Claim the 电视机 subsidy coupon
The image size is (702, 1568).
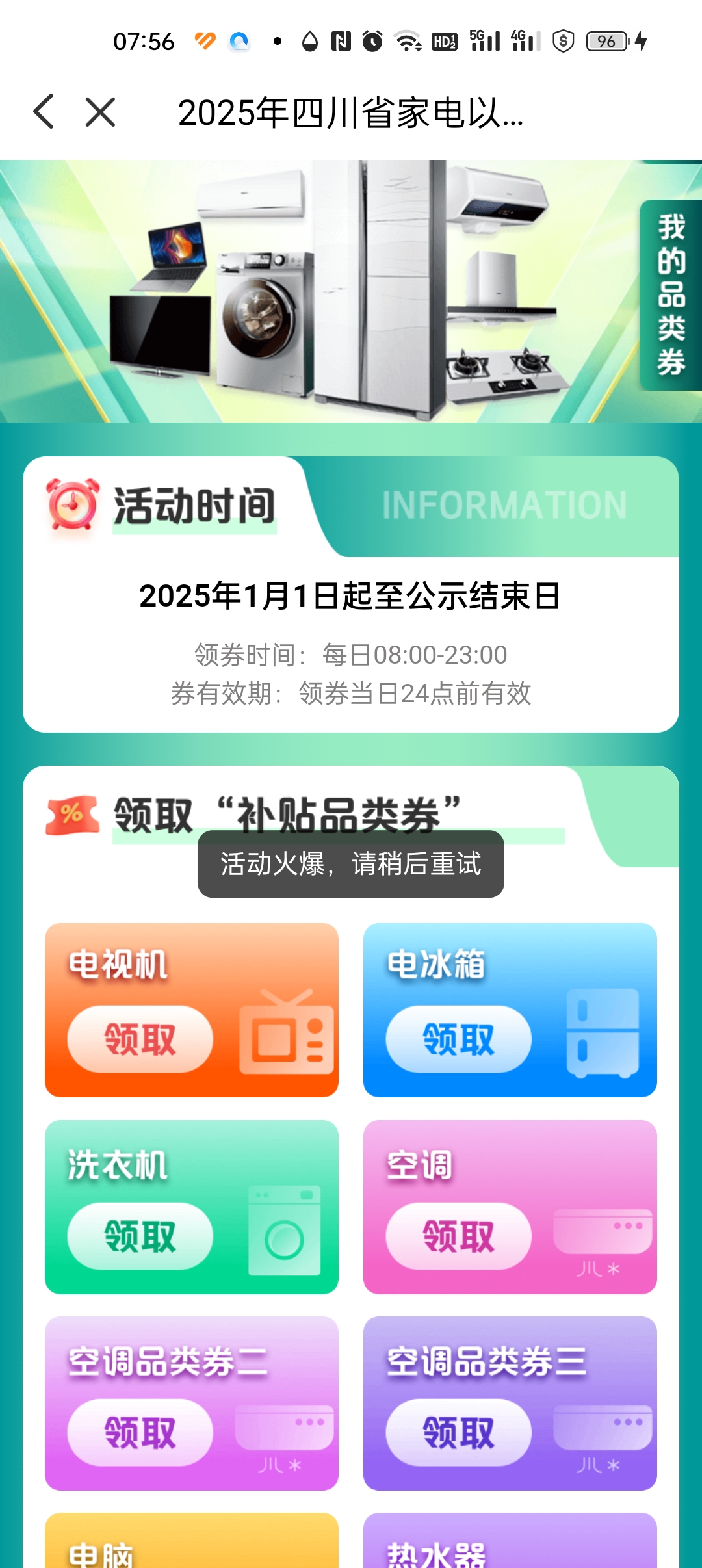(140, 1039)
